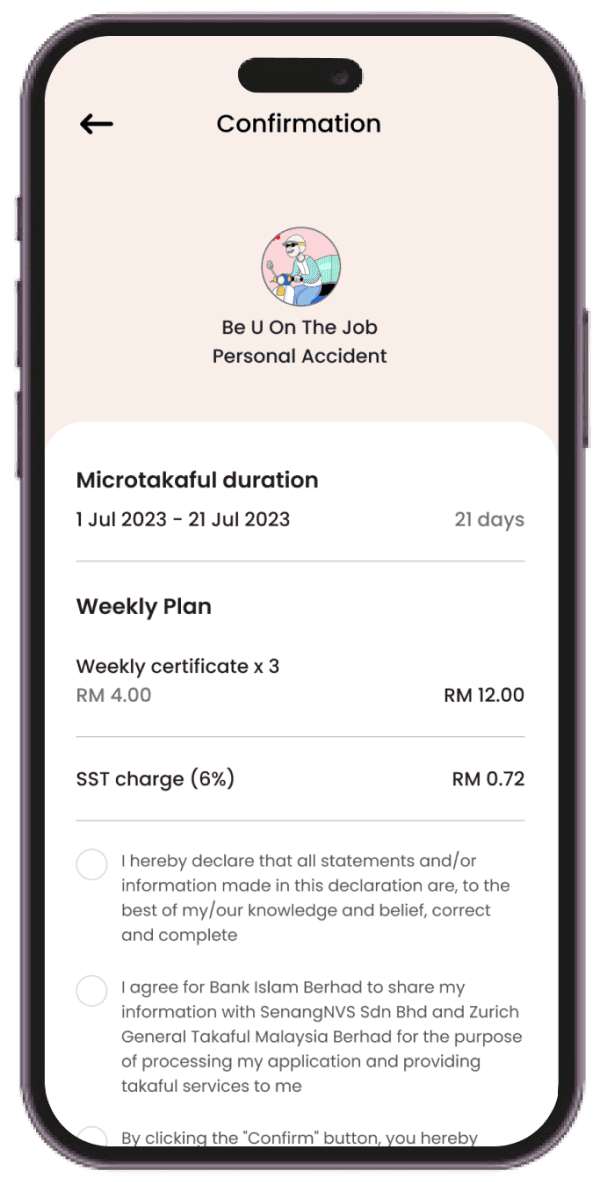Go back using the arrow icon
Screen dimensions: 600x1182
[96, 124]
